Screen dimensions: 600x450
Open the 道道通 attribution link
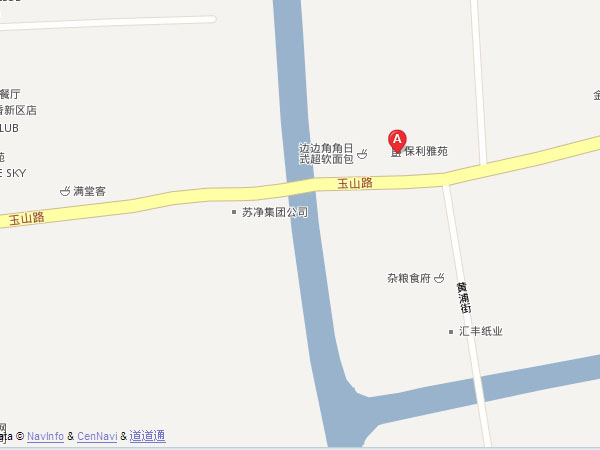point(147,437)
